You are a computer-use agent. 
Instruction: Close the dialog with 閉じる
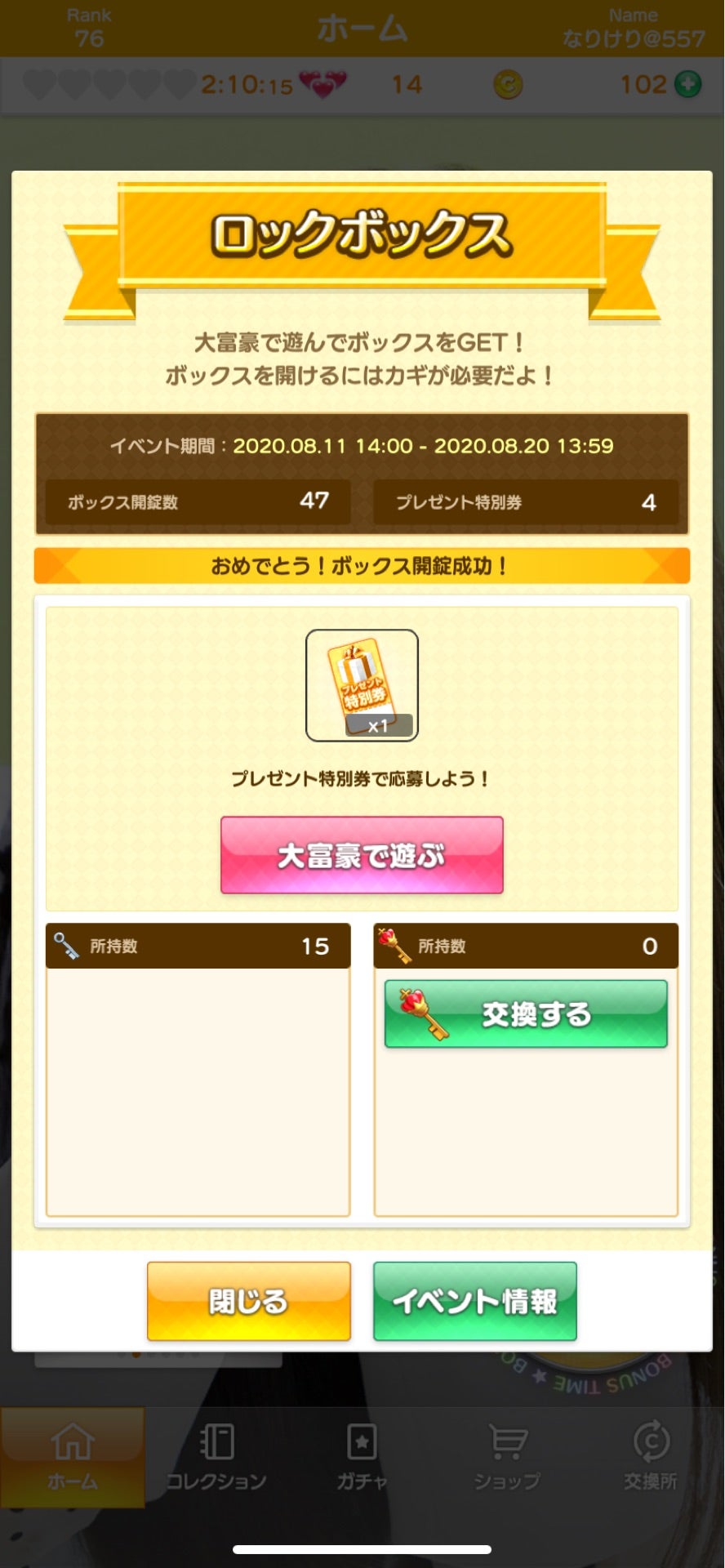(249, 1301)
